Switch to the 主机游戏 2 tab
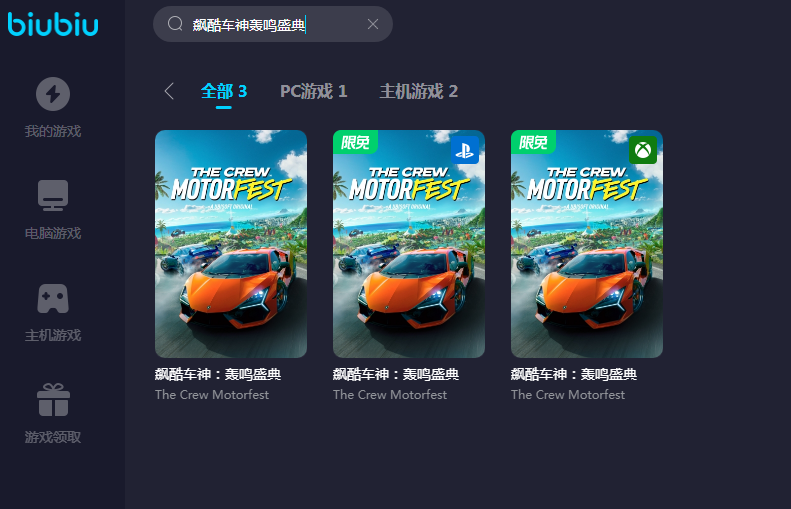The width and height of the screenshot is (791, 509). pos(418,91)
